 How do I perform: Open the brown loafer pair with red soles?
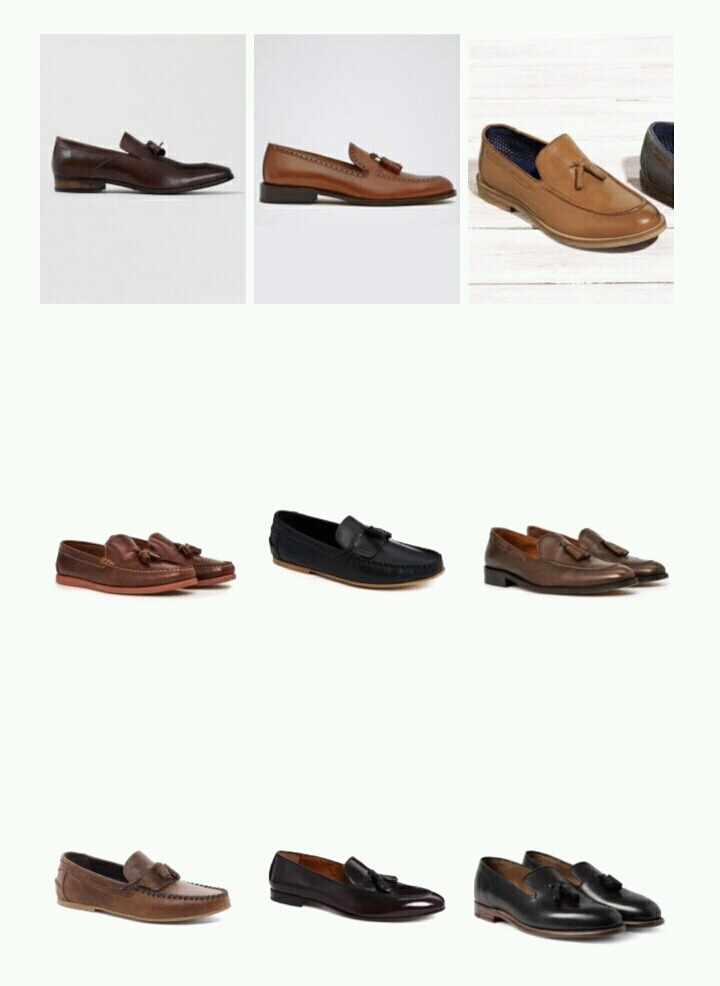[145, 563]
